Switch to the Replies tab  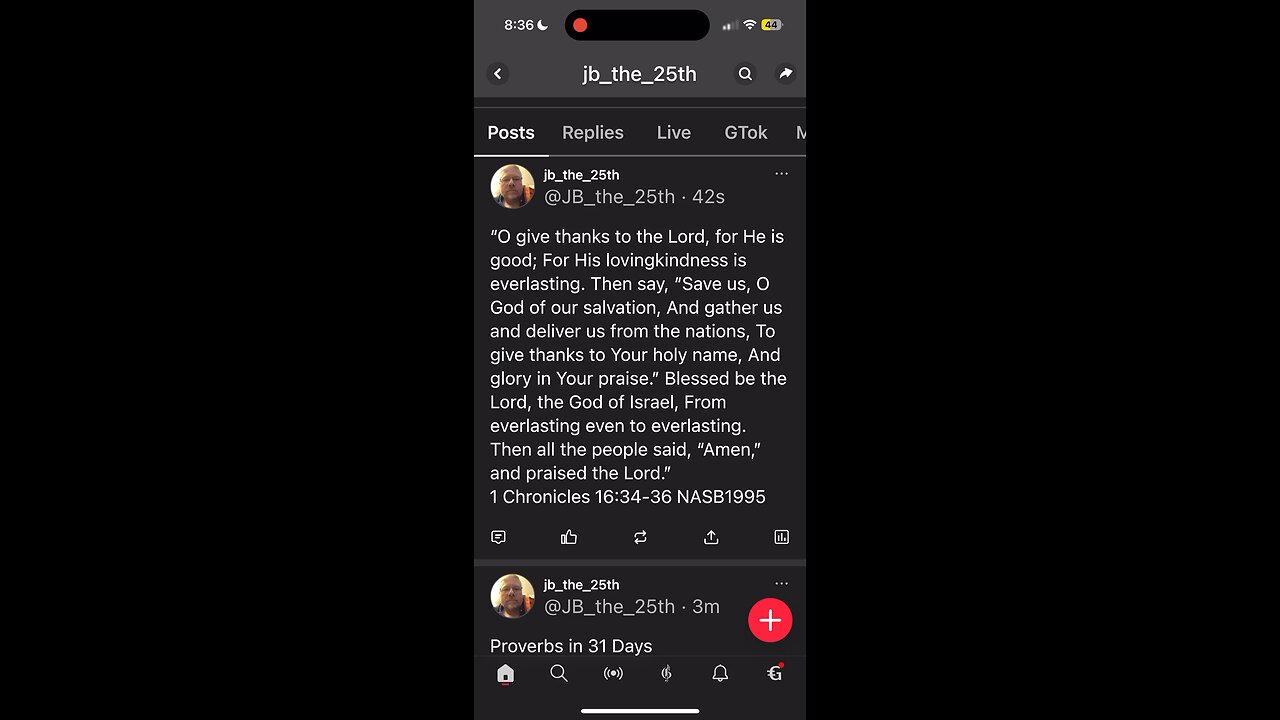pos(592,133)
